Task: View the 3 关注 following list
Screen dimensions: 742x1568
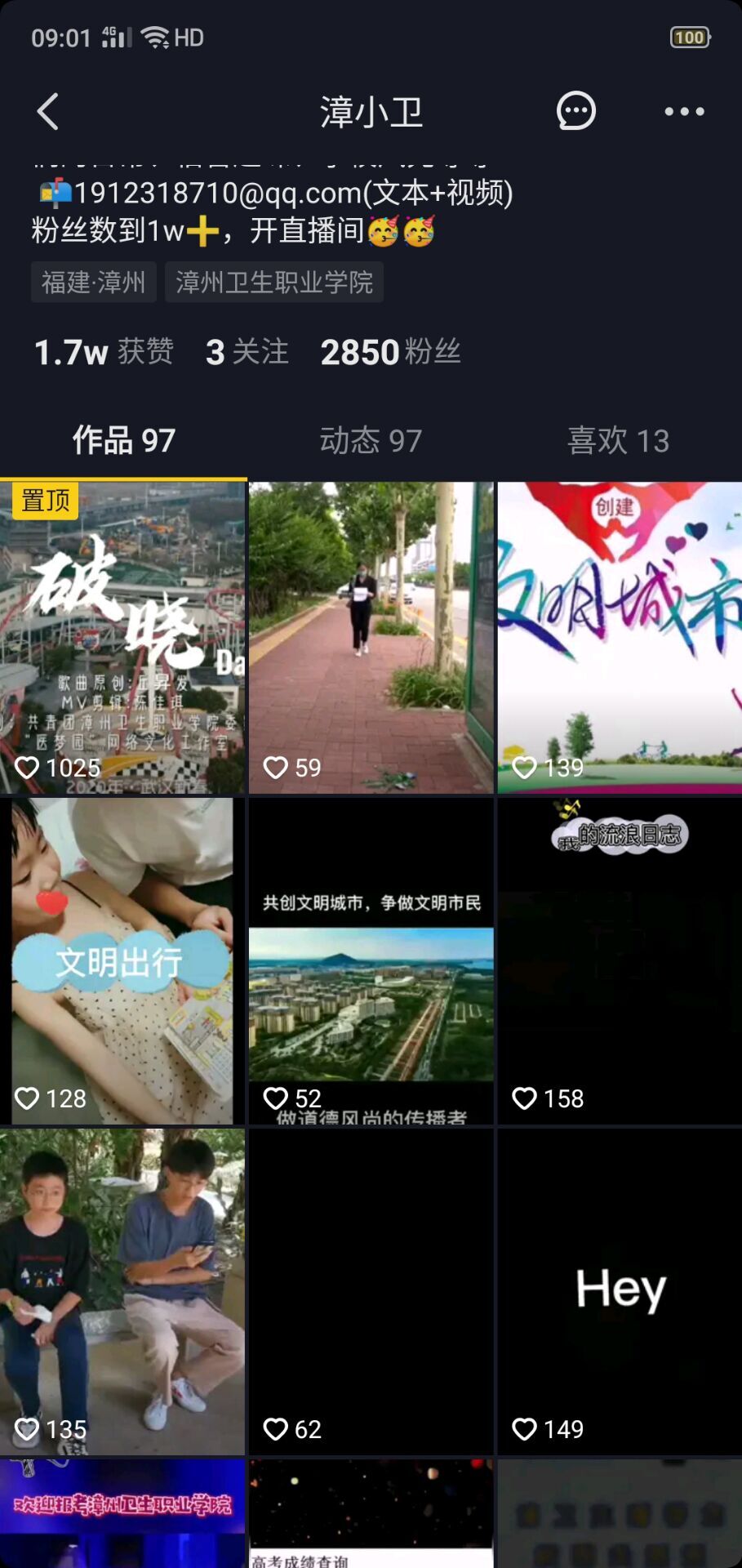Action: click(247, 352)
